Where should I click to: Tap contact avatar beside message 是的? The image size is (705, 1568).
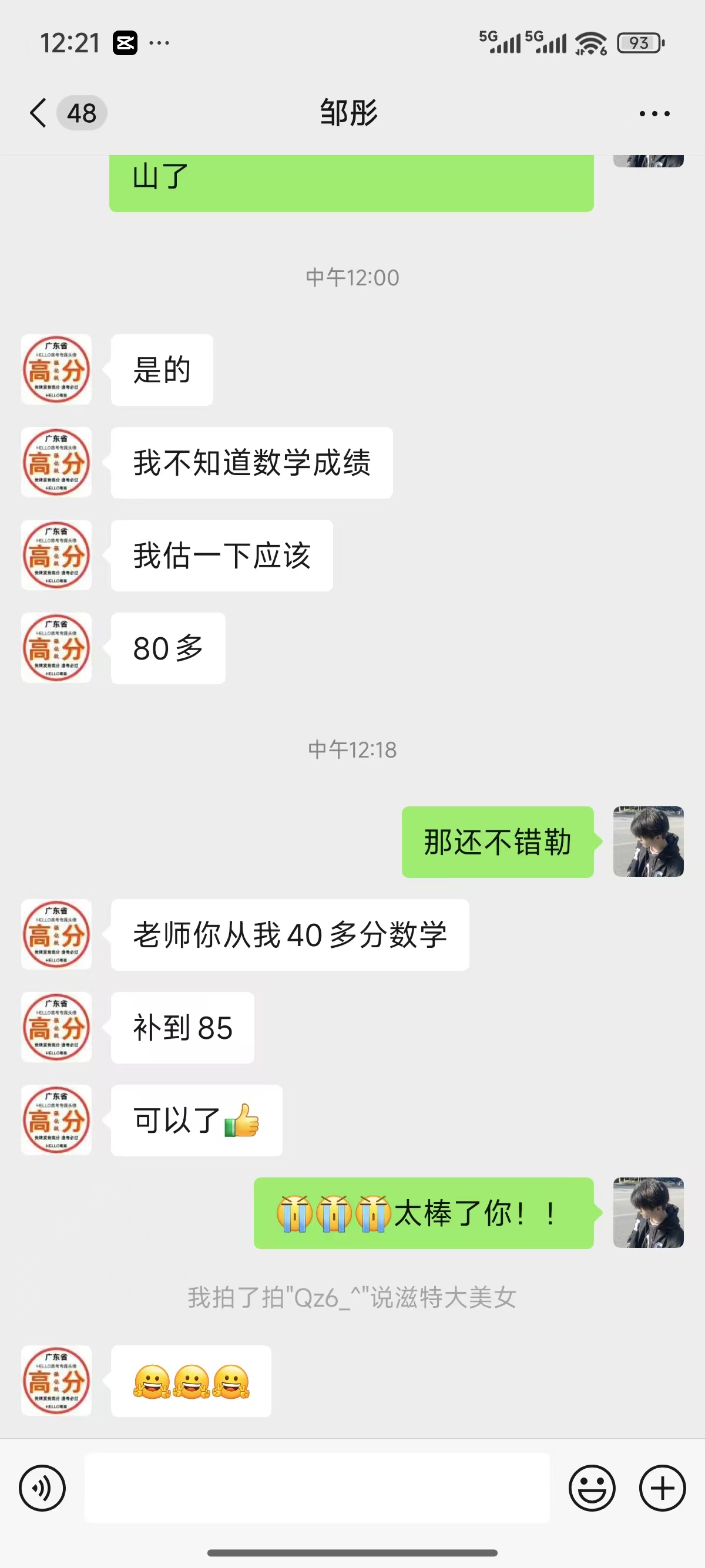[x=56, y=369]
